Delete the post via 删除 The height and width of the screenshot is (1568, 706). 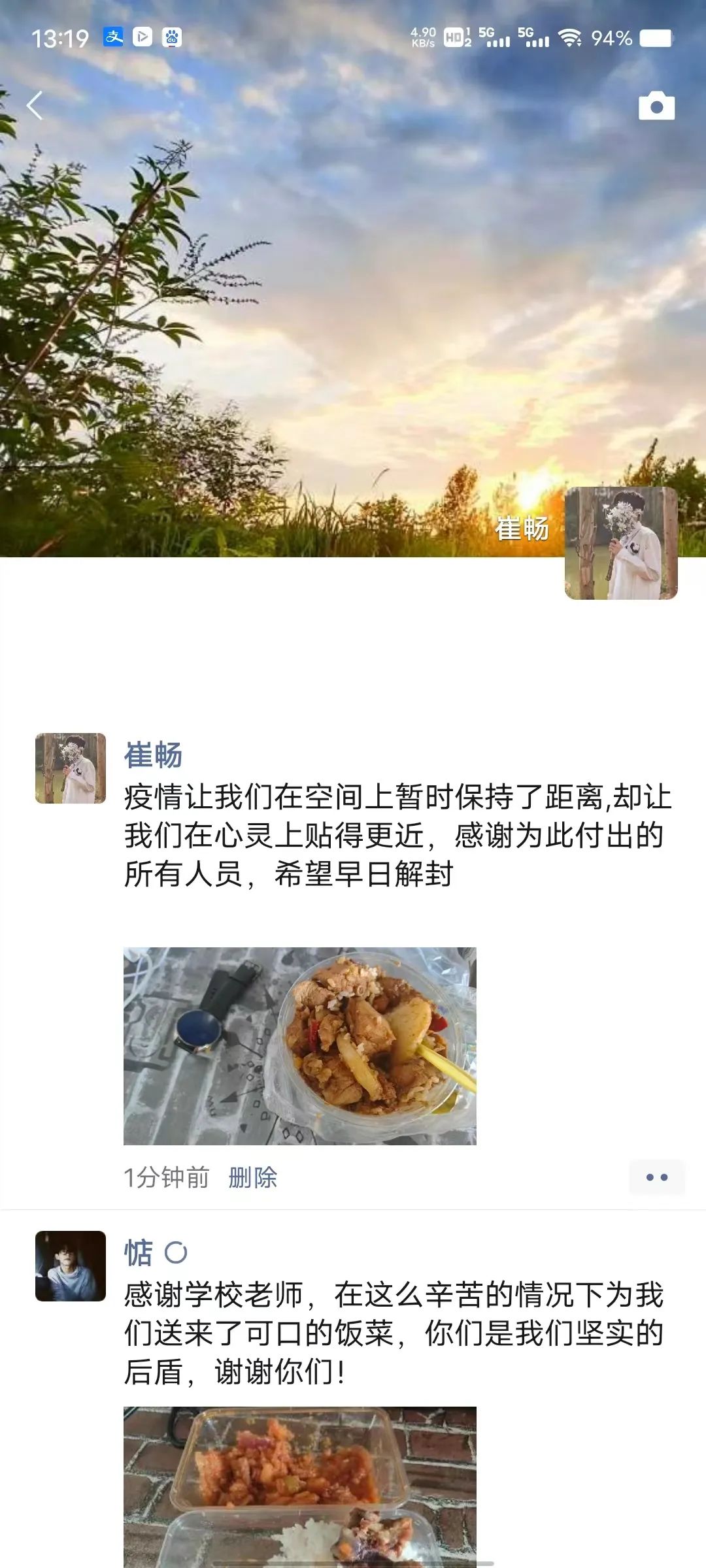click(x=253, y=1177)
